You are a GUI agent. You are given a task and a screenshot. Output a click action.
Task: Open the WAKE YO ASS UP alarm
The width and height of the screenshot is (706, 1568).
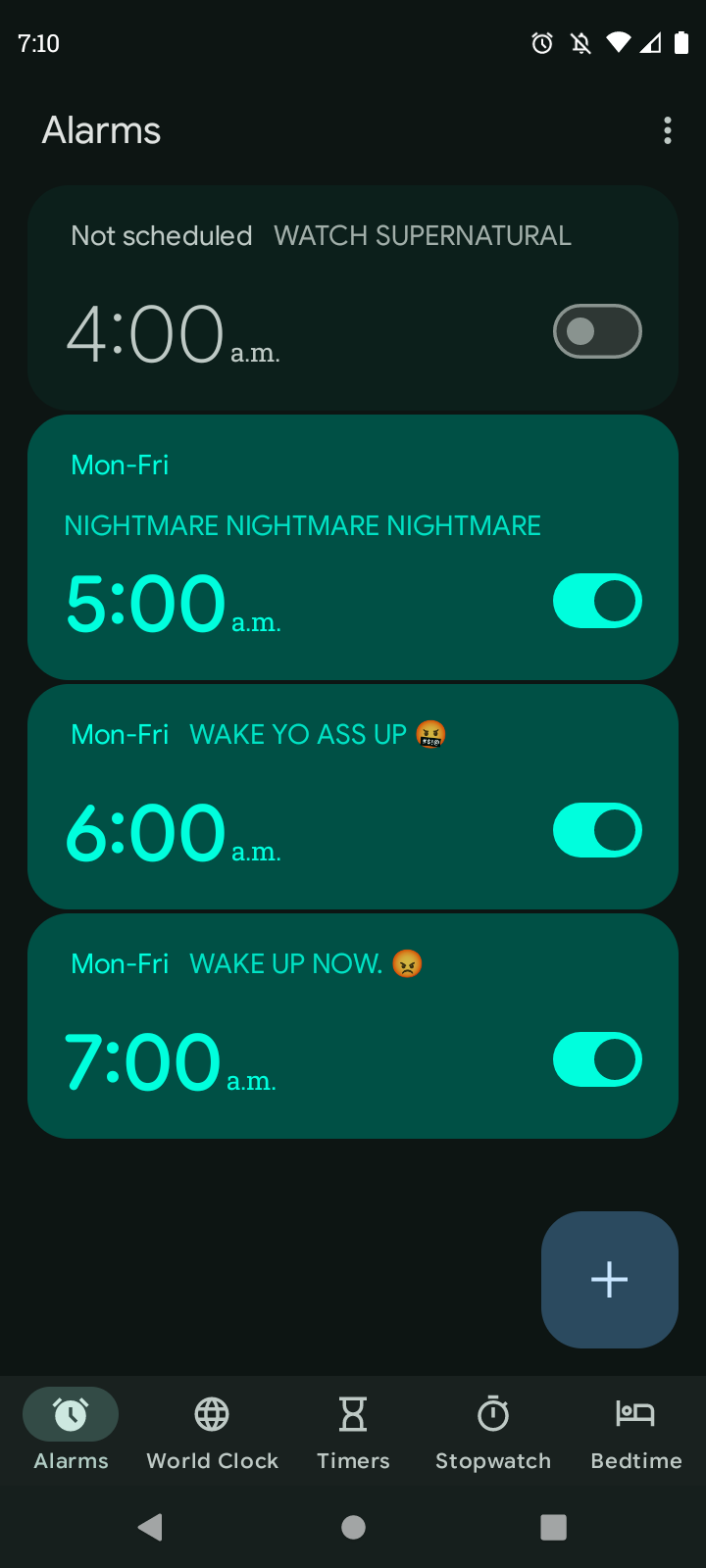pyautogui.click(x=353, y=796)
